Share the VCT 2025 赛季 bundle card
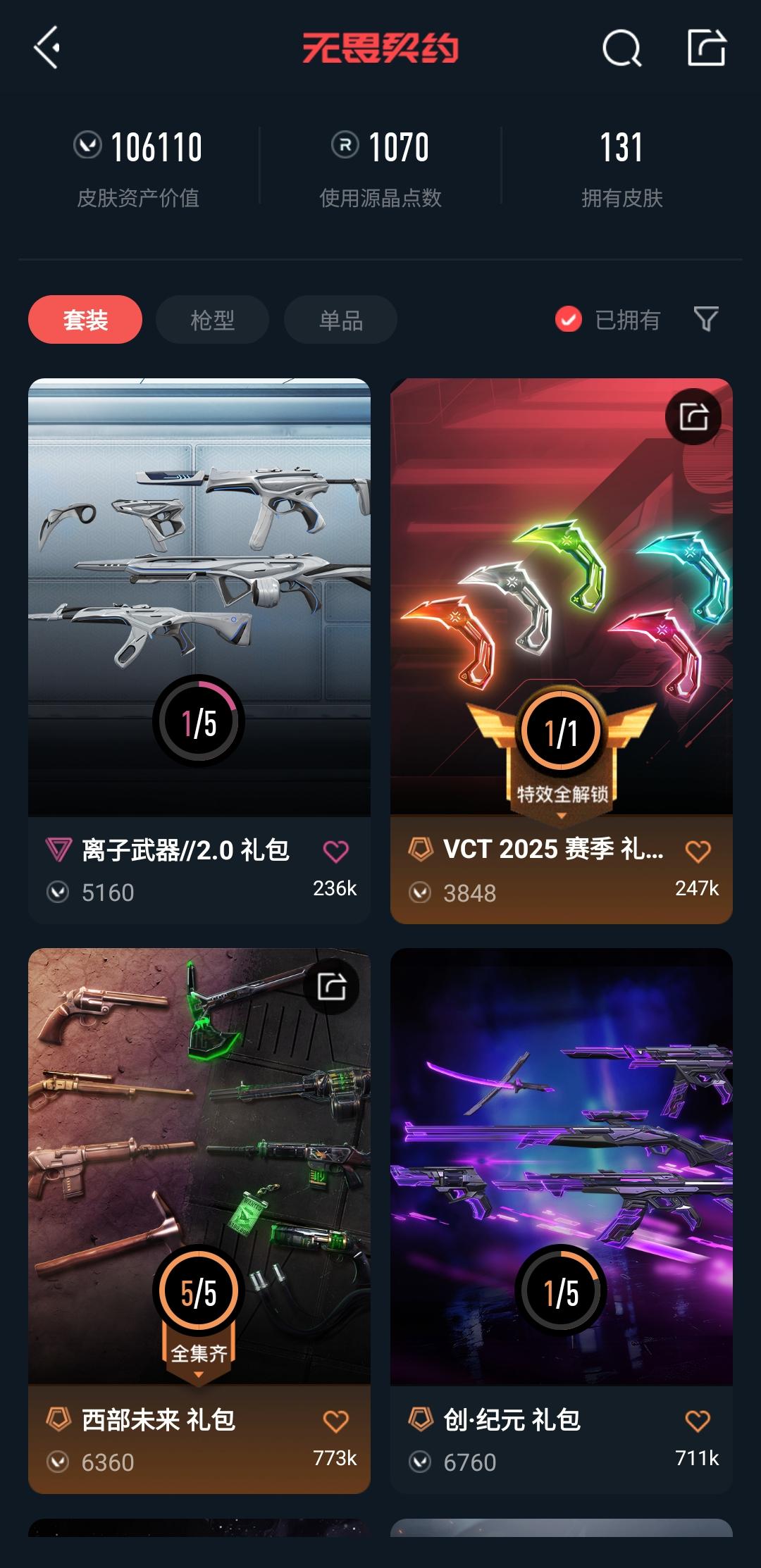This screenshot has height=1568, width=761. point(693,417)
